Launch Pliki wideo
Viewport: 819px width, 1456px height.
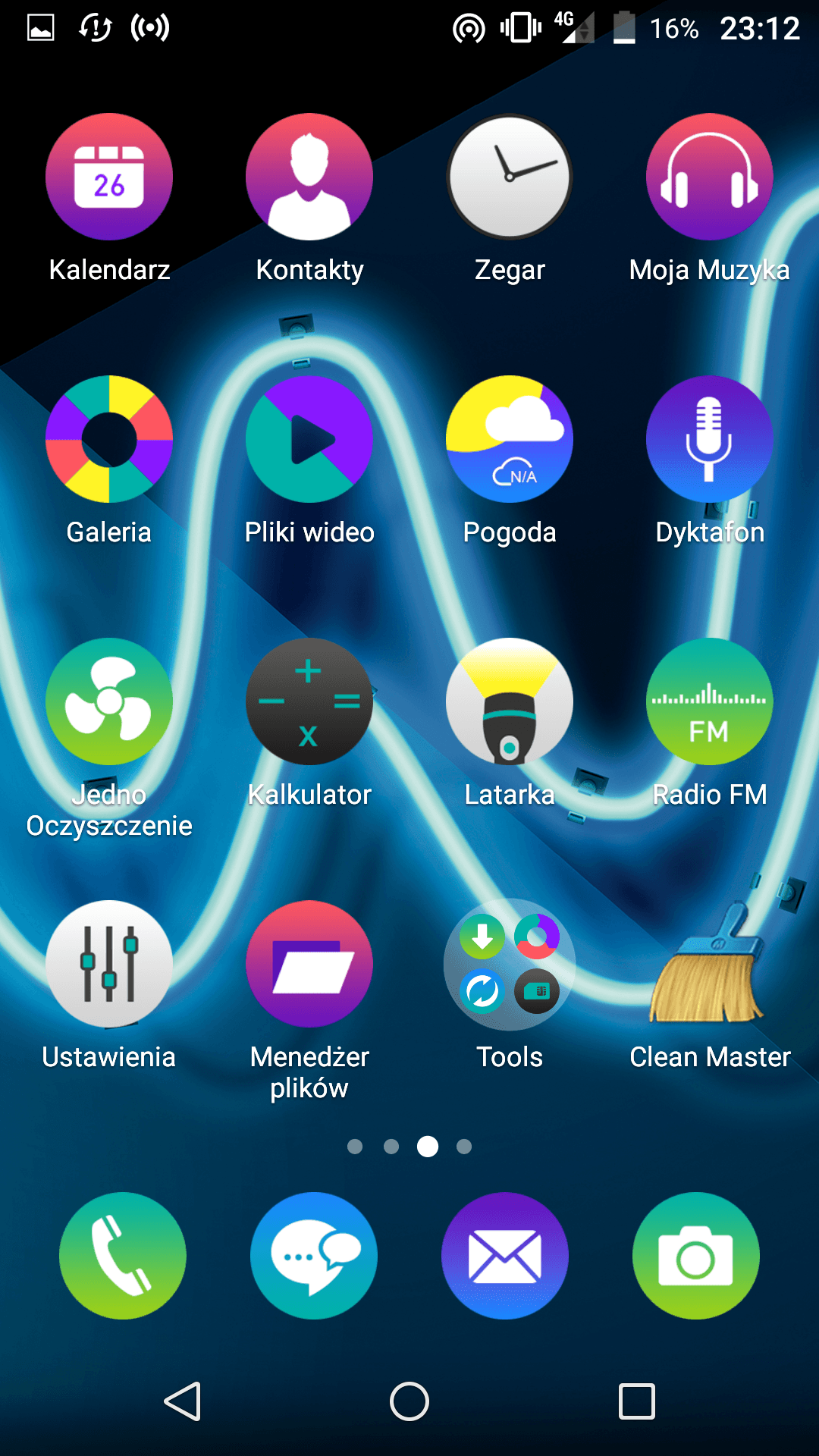[309, 440]
